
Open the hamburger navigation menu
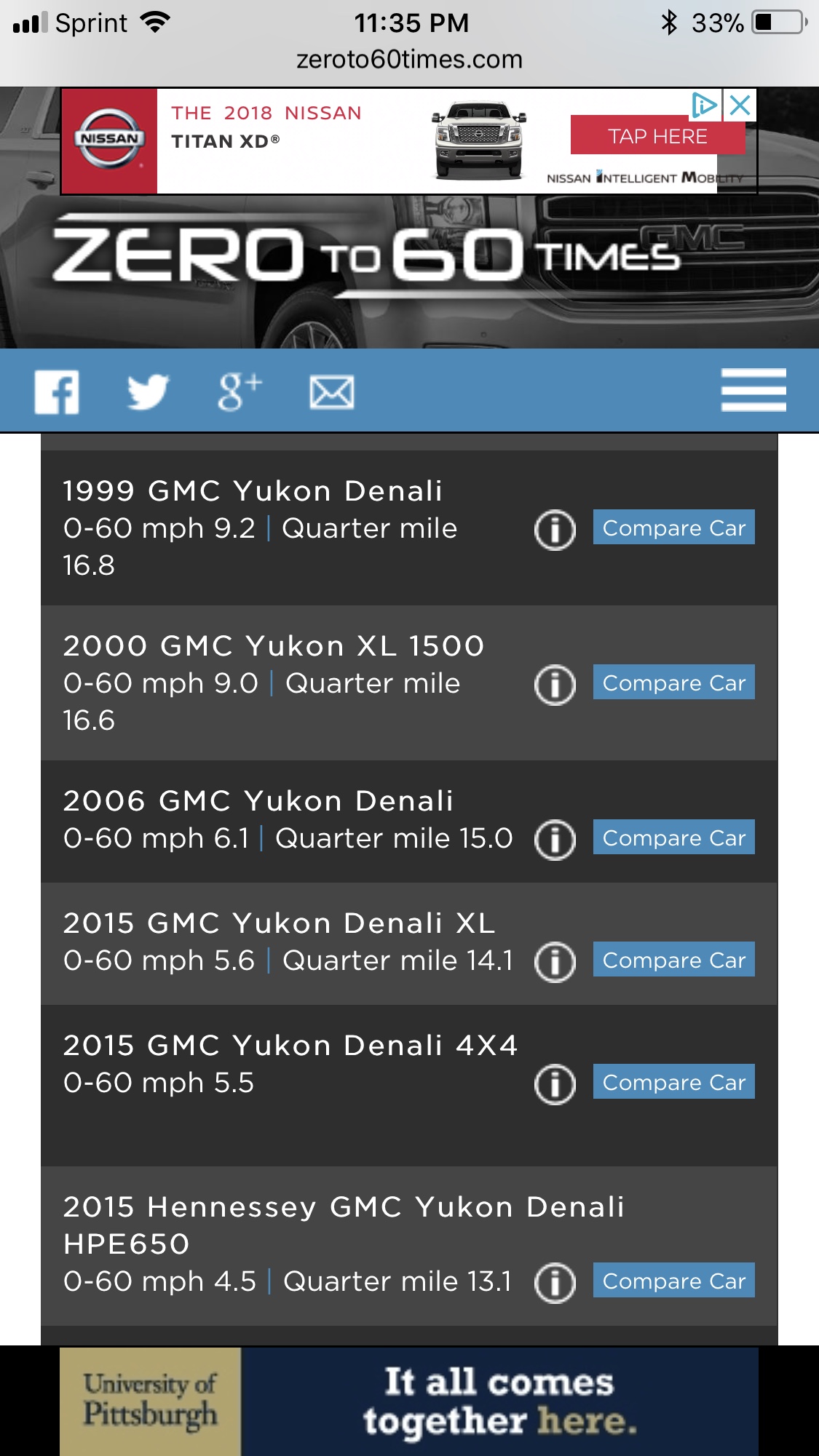tap(753, 390)
